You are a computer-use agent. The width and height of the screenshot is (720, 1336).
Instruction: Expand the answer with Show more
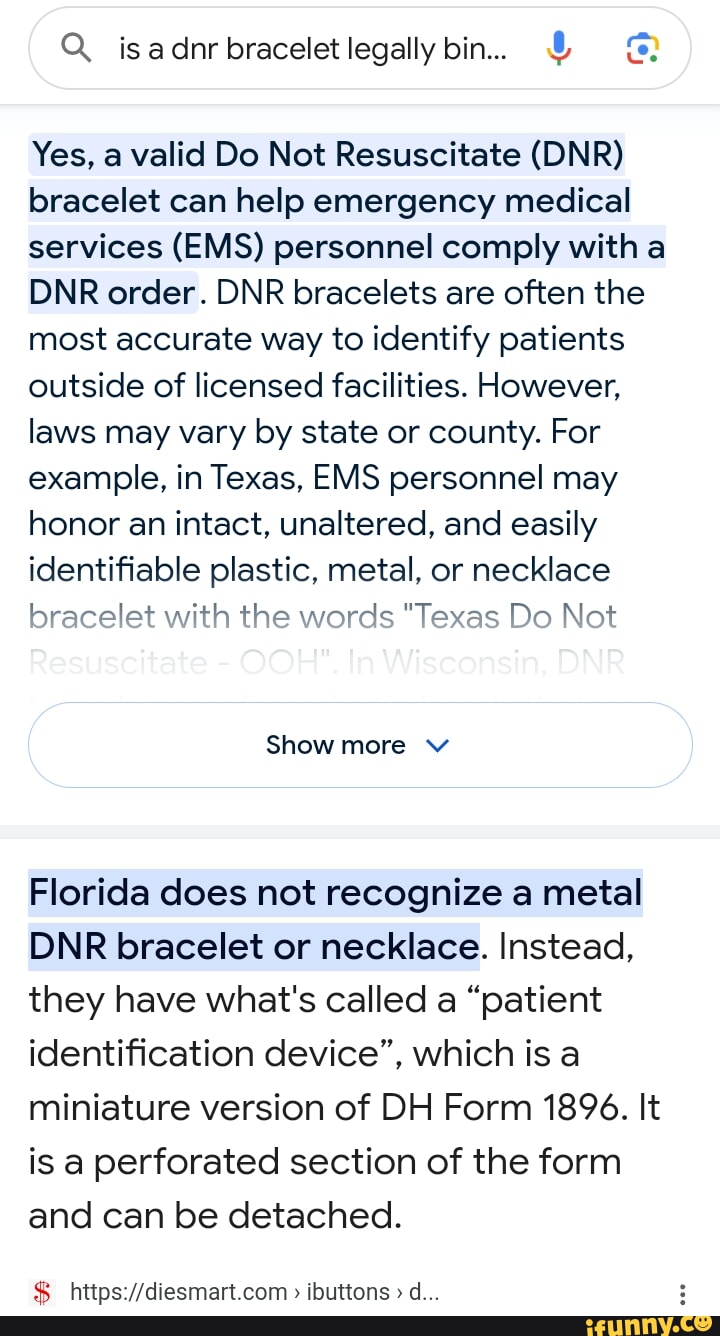tap(360, 745)
